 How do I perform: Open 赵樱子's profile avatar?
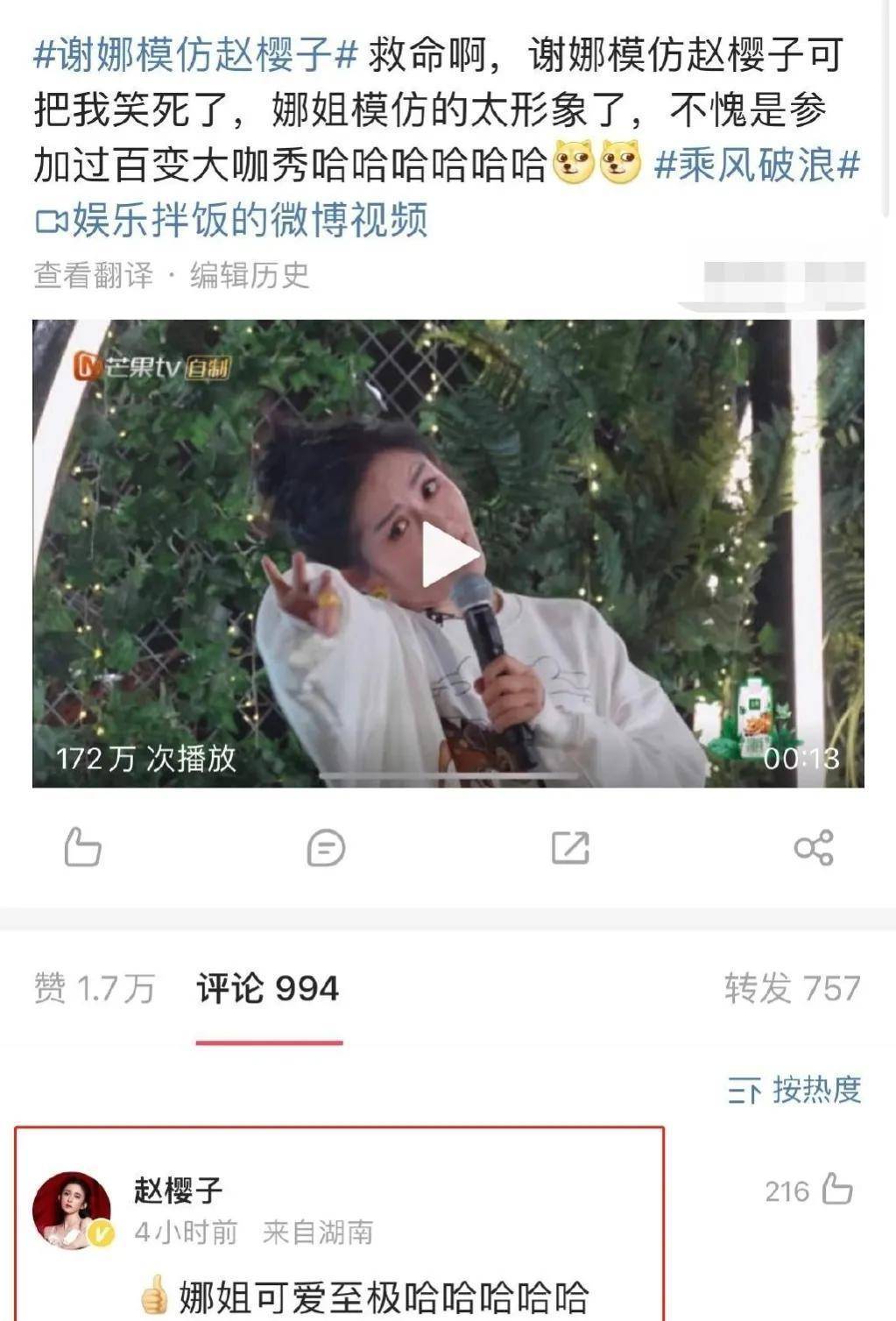(72, 1210)
